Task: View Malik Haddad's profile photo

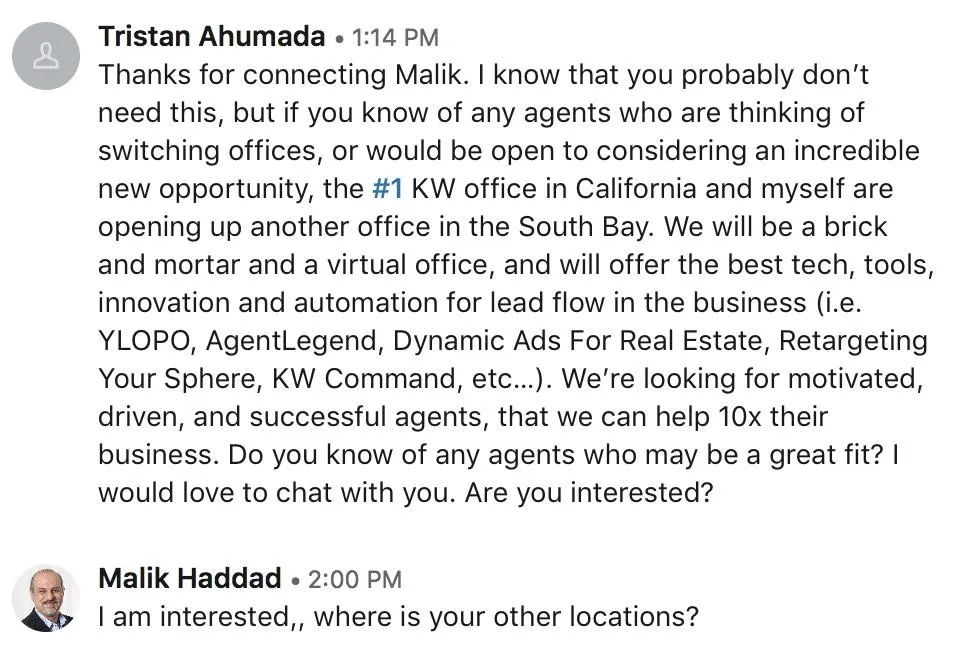Action: 46,598
